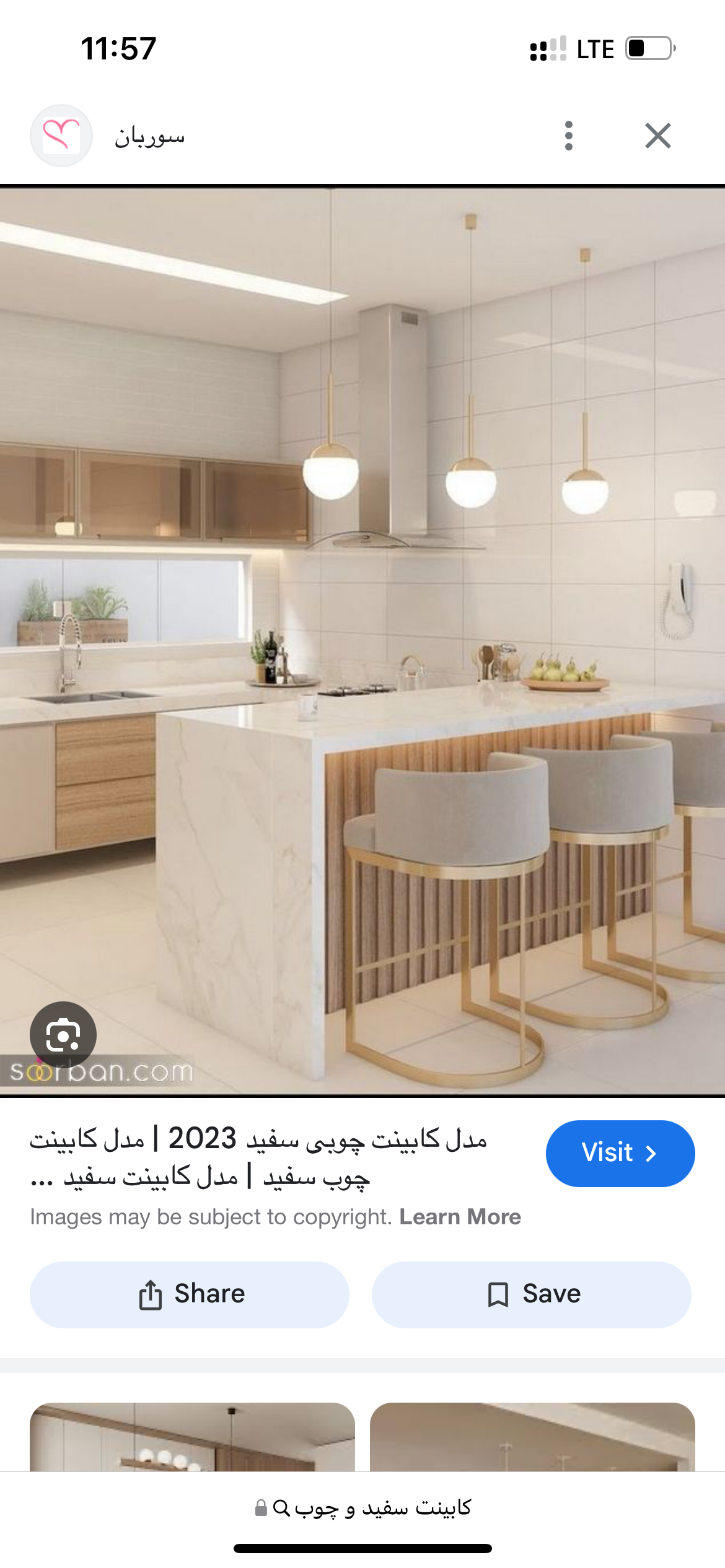Image resolution: width=725 pixels, height=1568 pixels.
Task: Close the image preview
Action: 657,136
